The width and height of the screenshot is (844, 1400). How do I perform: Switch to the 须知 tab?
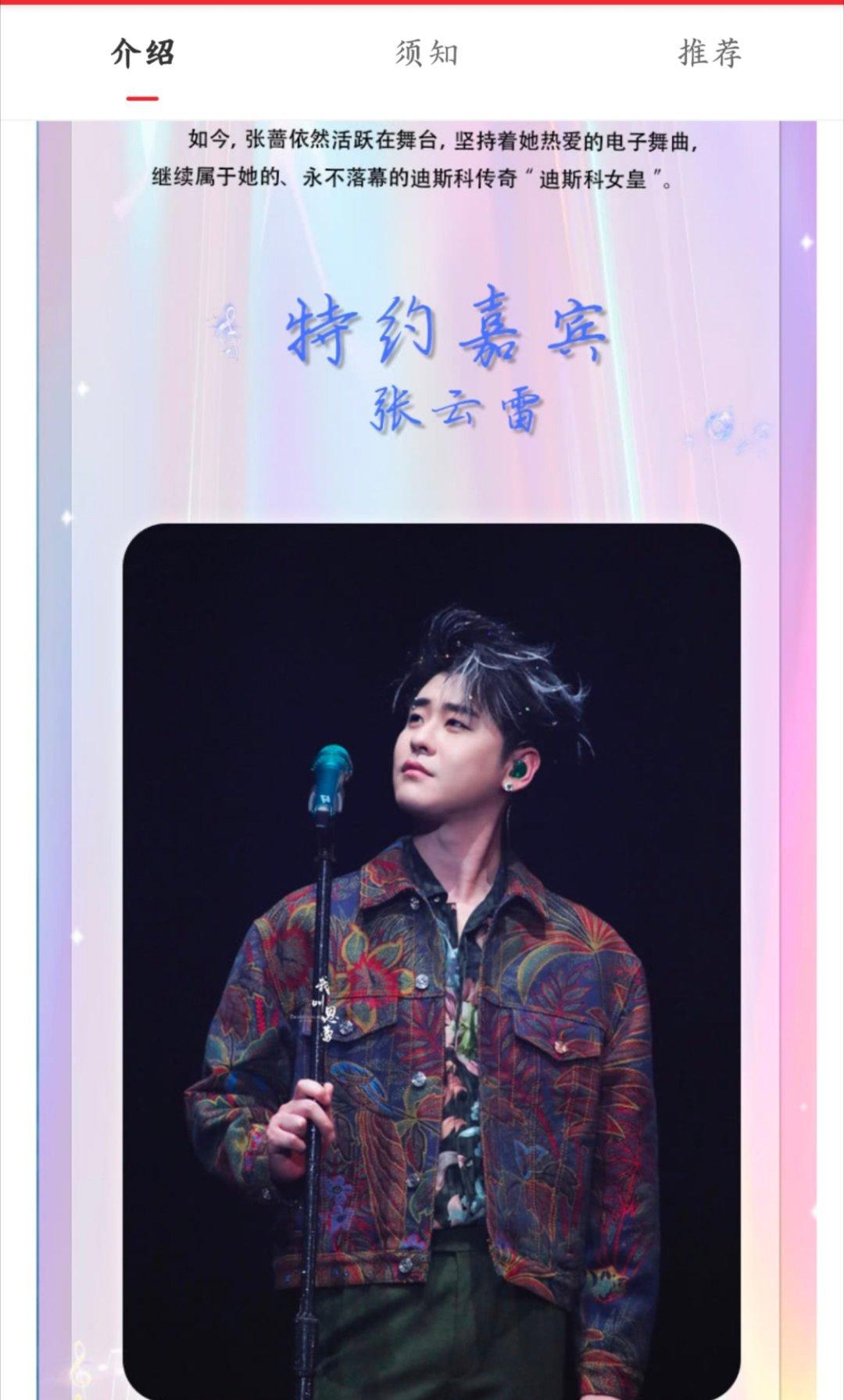coord(426,54)
